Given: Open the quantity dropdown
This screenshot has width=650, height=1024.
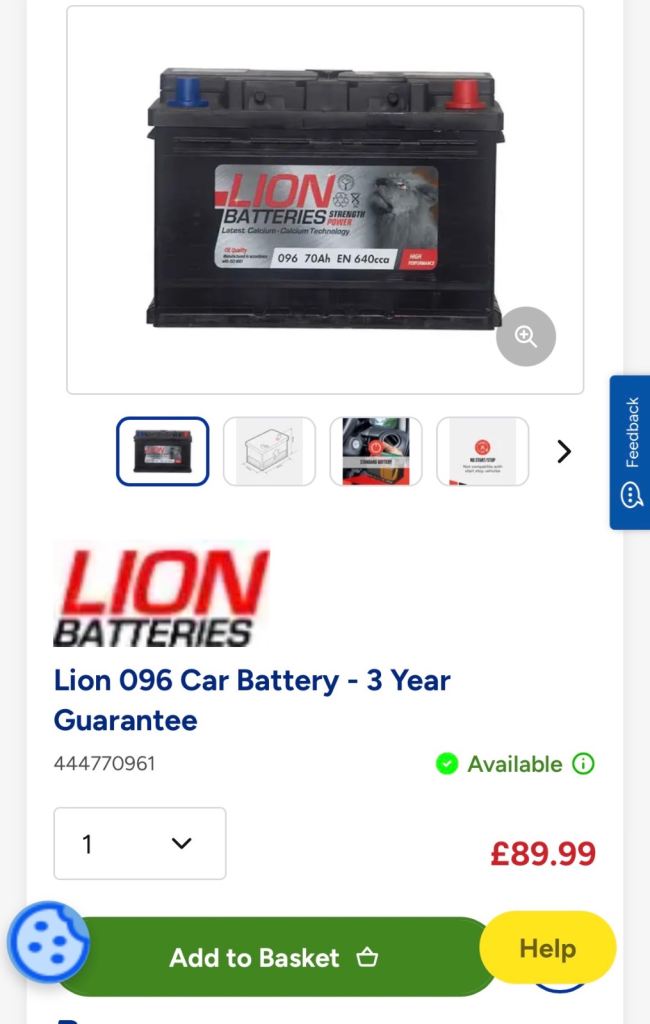Looking at the screenshot, I should click(x=140, y=843).
